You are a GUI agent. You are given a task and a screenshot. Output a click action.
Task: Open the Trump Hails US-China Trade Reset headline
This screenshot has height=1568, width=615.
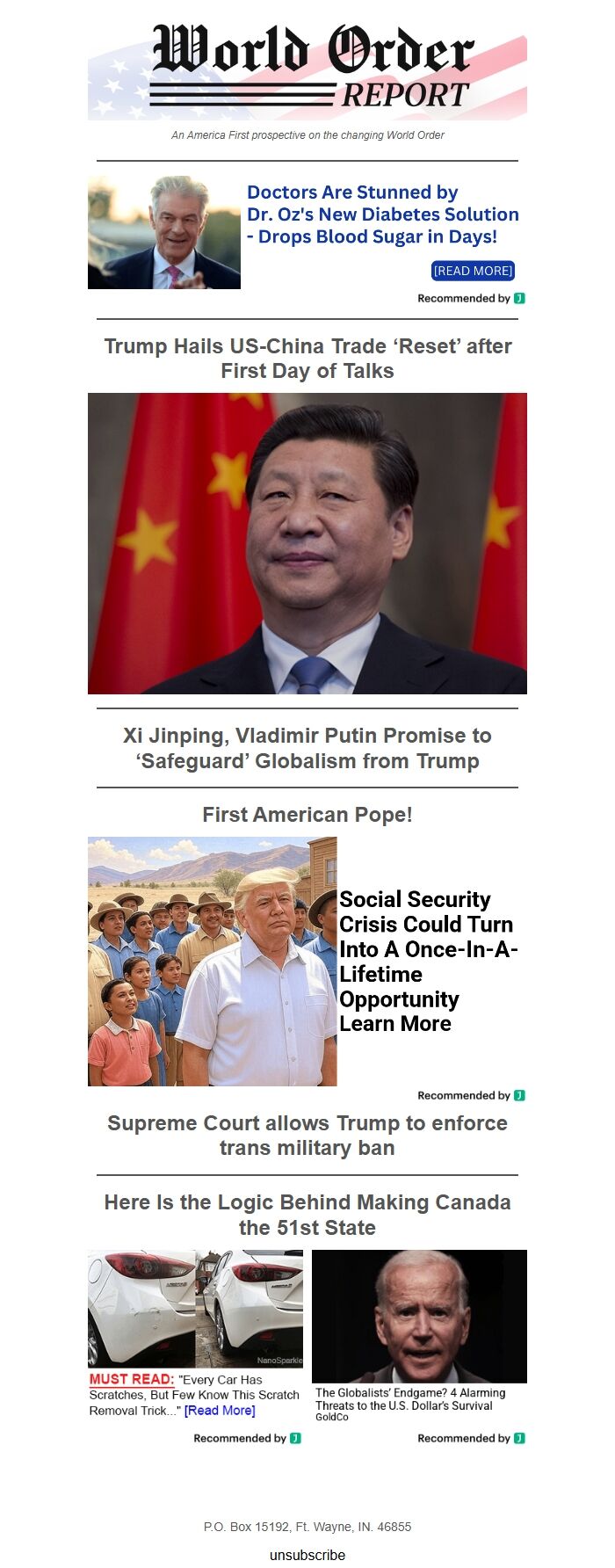pyautogui.click(x=307, y=359)
